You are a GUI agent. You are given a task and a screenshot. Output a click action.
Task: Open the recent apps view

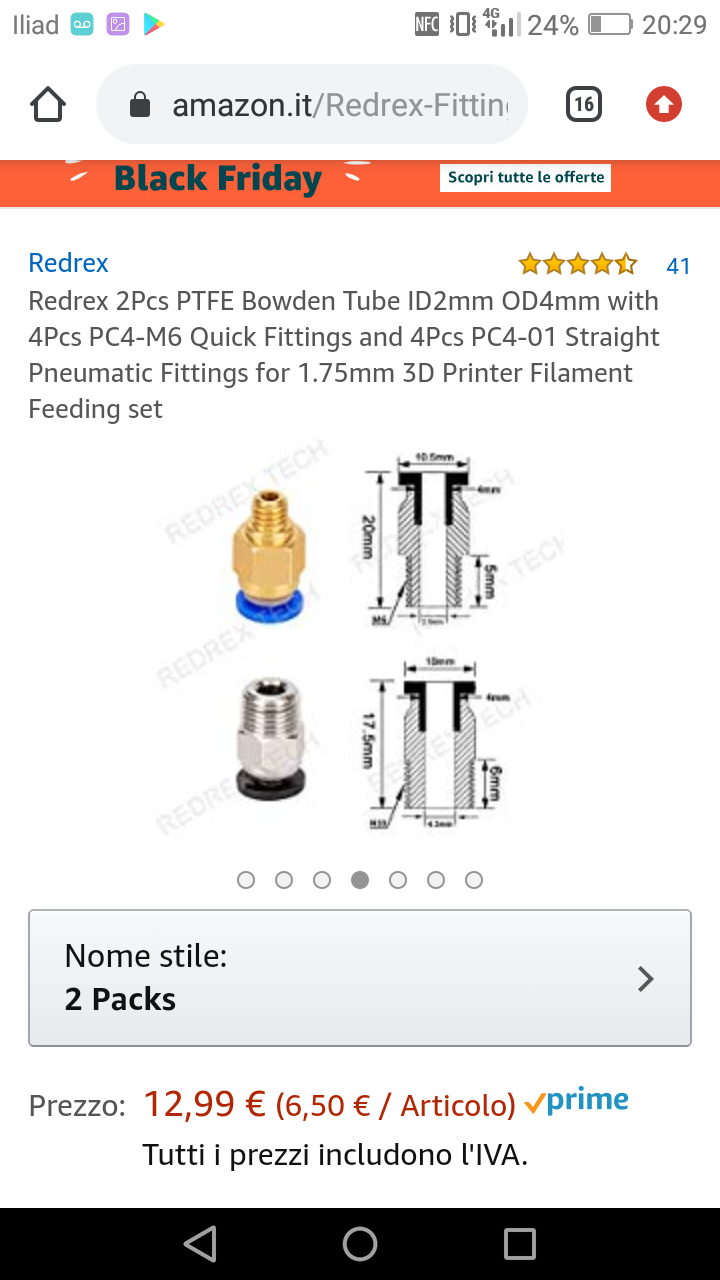tap(520, 1244)
